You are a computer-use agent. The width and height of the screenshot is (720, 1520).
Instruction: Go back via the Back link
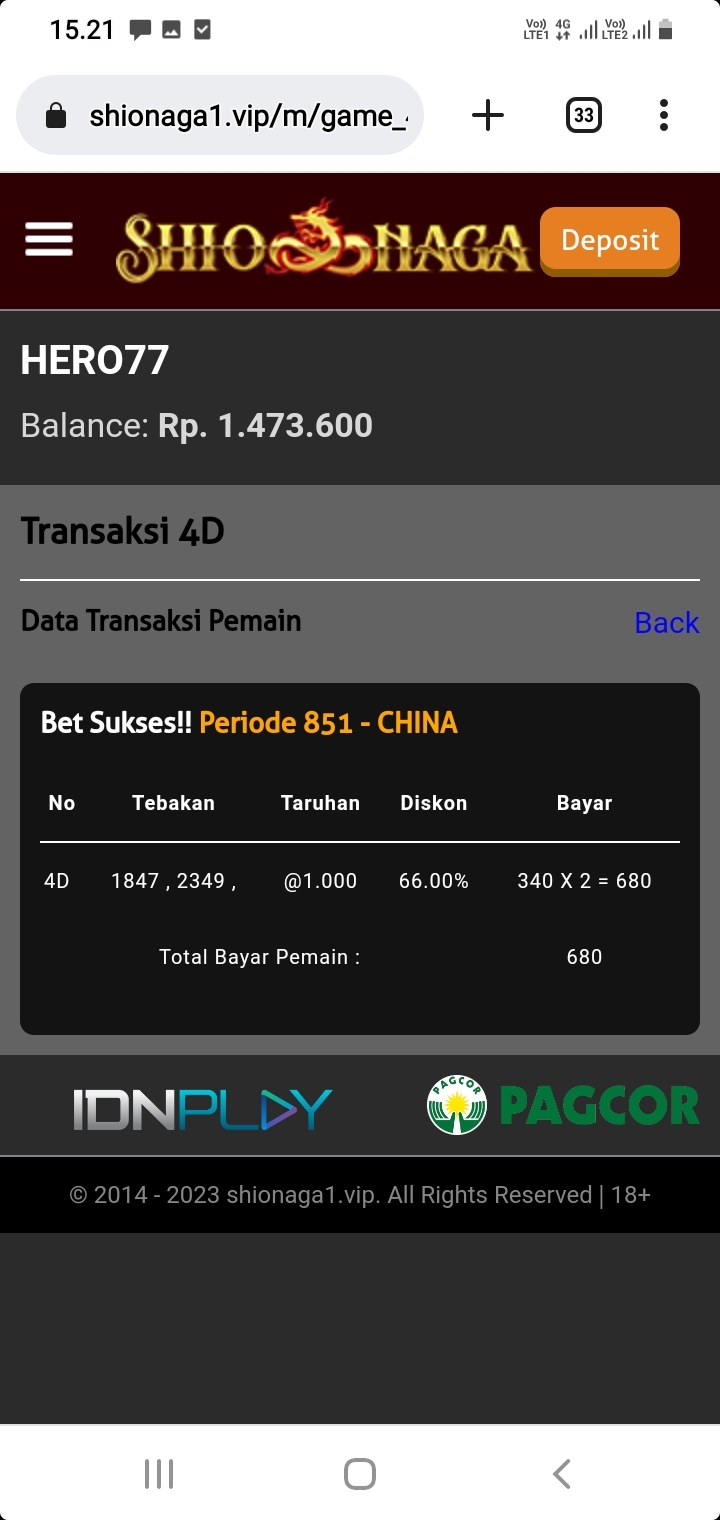tap(666, 622)
